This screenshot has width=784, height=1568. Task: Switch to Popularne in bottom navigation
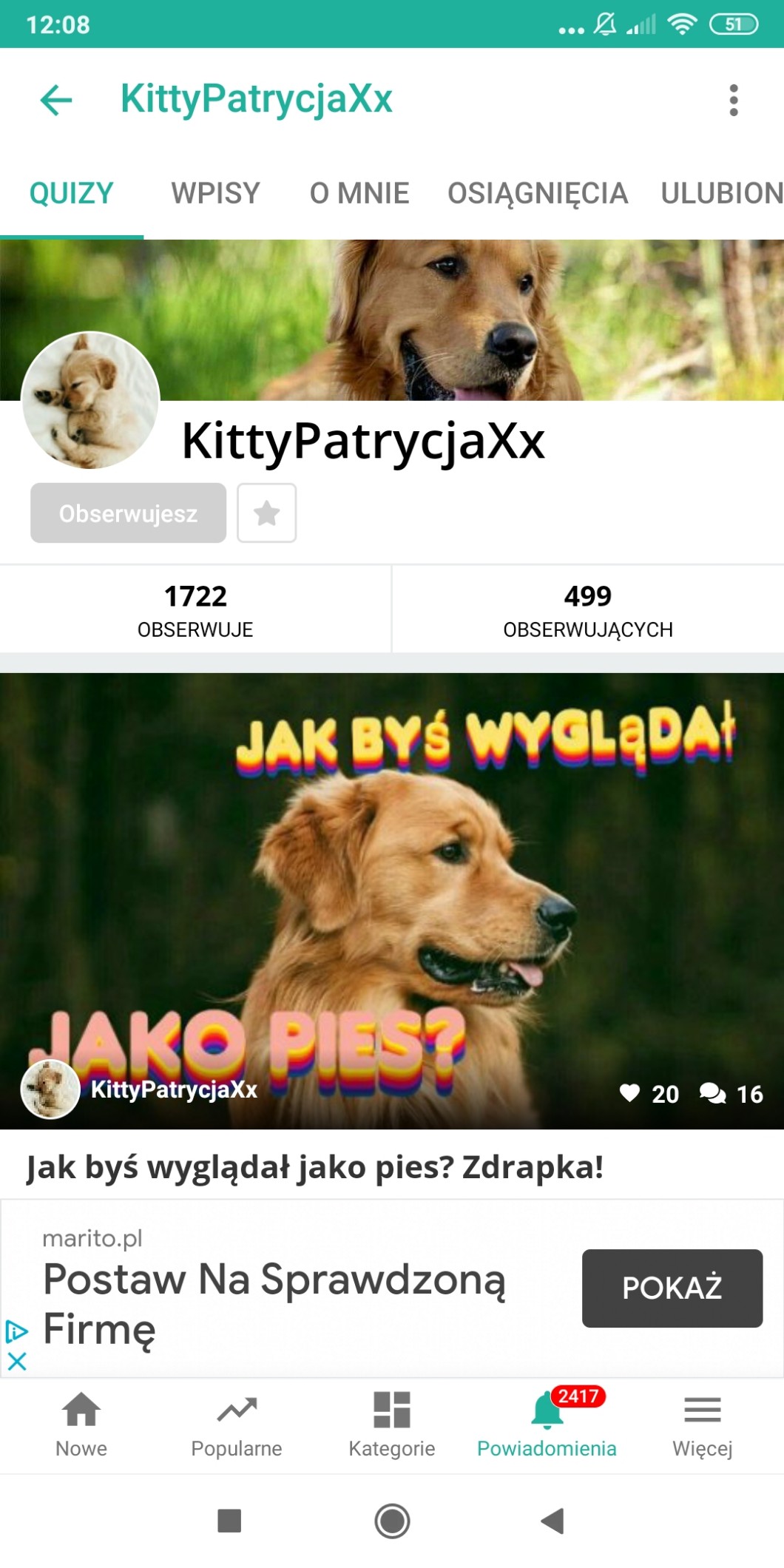(237, 1424)
